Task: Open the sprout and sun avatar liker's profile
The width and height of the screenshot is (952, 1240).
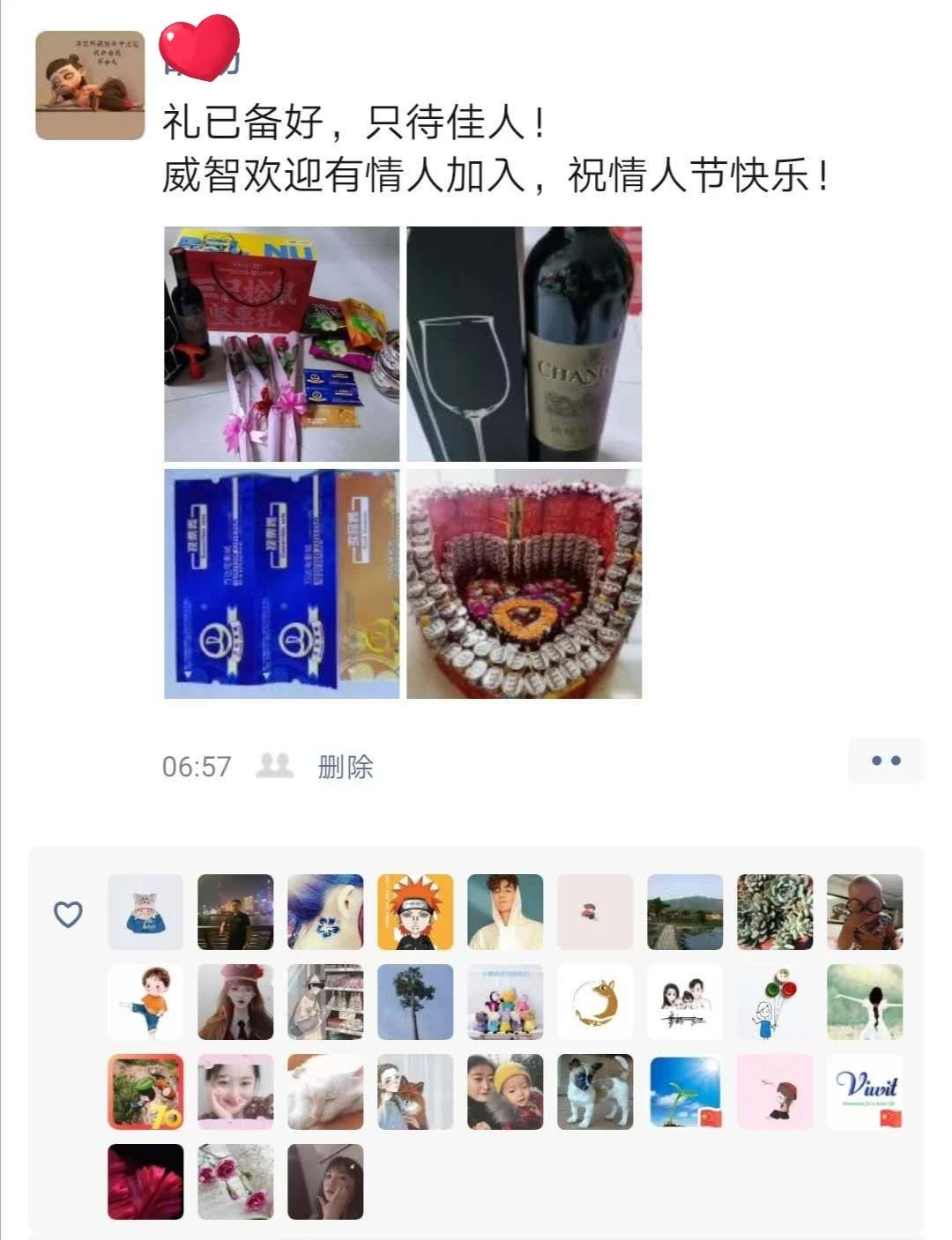Action: coord(685,1092)
